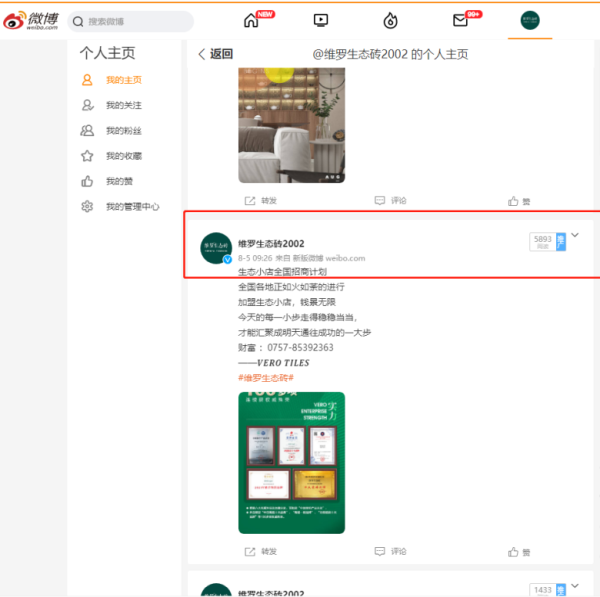Comment on the 生态小店全国招商计划 post
This screenshot has height=597, width=600.
391,551
